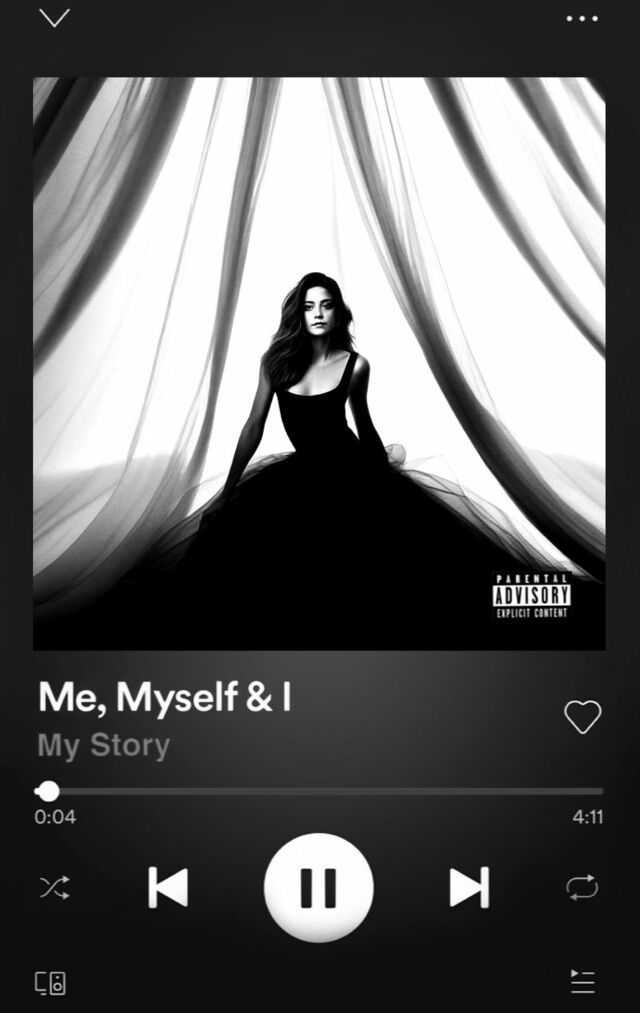
Task: Open the connect to a device menu
Action: point(51,982)
